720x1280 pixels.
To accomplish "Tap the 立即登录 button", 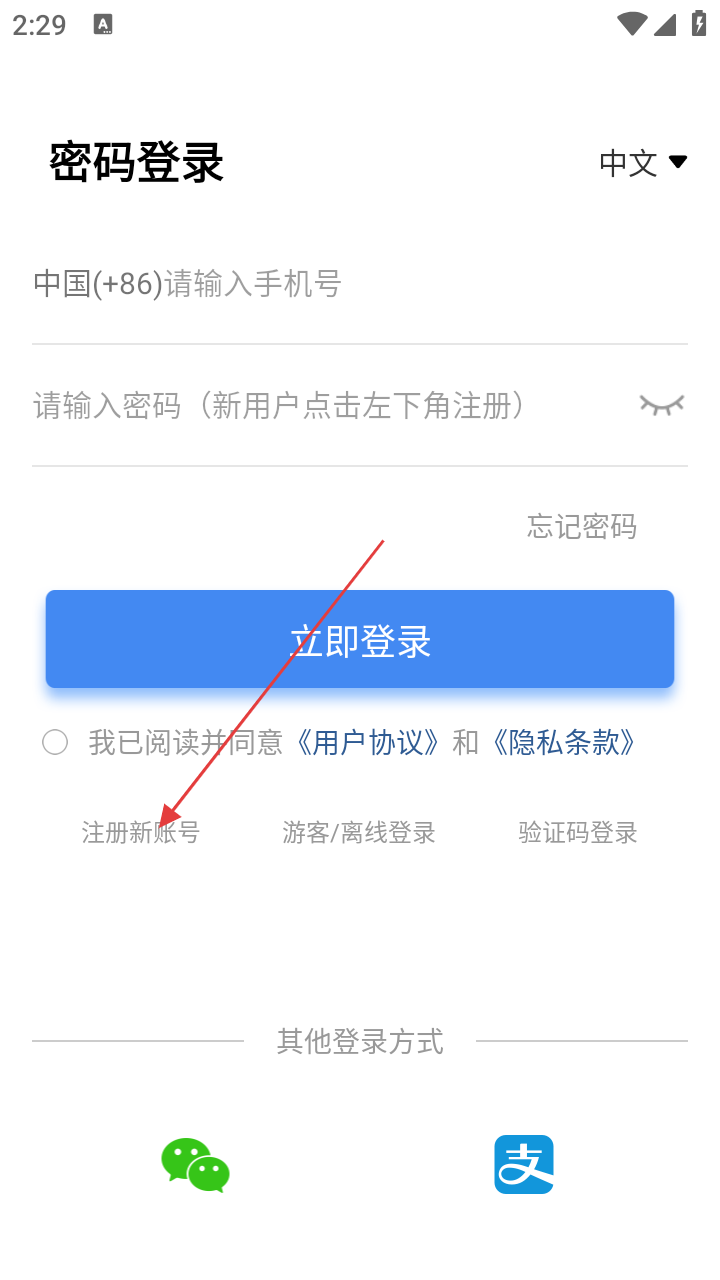I will [x=360, y=639].
